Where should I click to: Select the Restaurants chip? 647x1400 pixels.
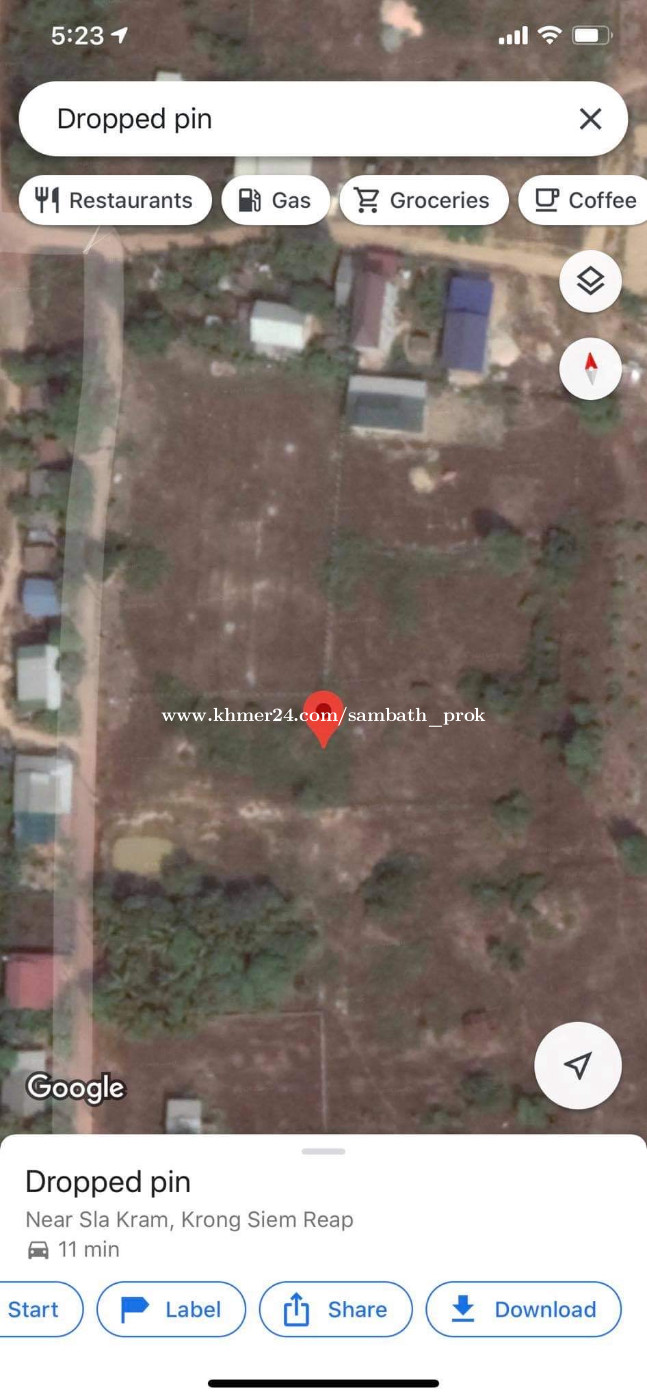(115, 200)
